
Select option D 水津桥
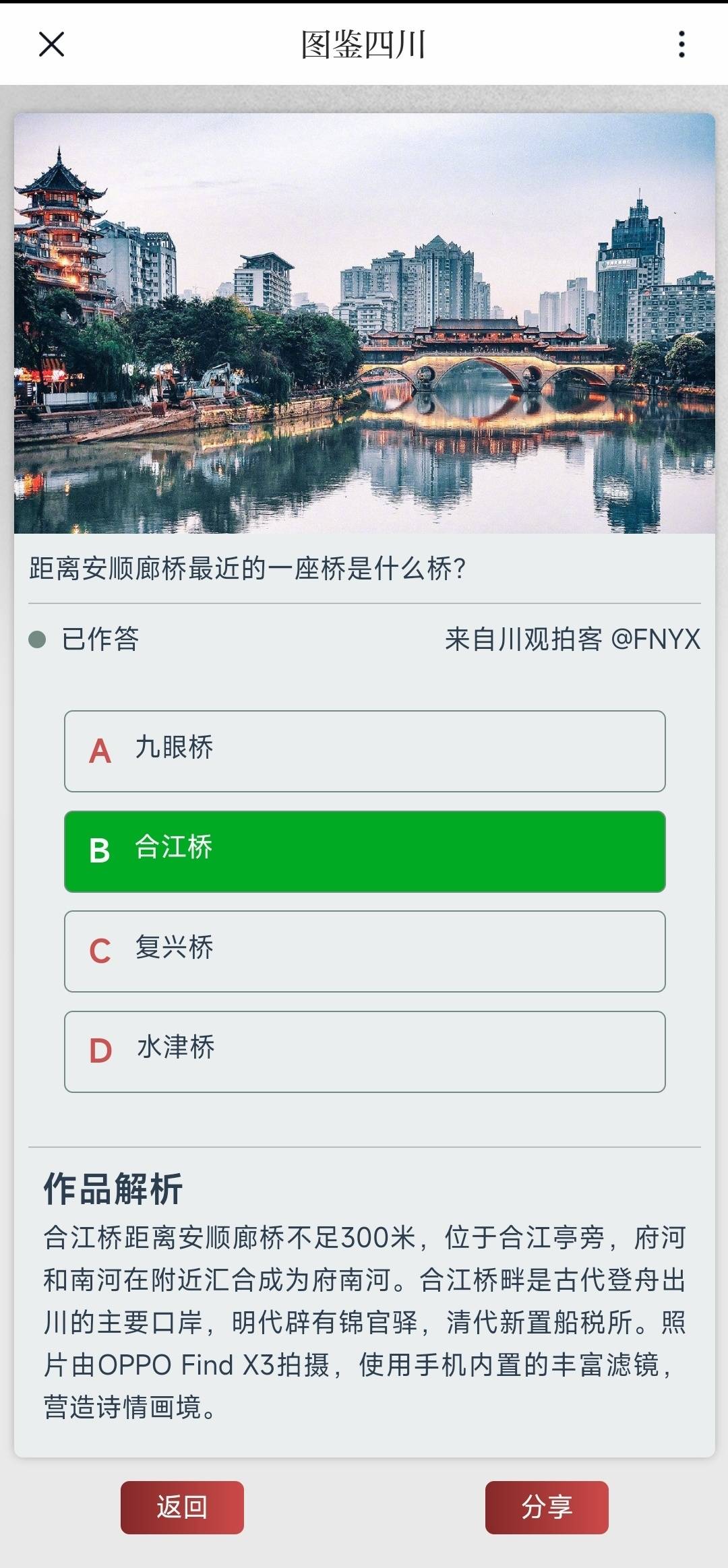coord(365,1051)
